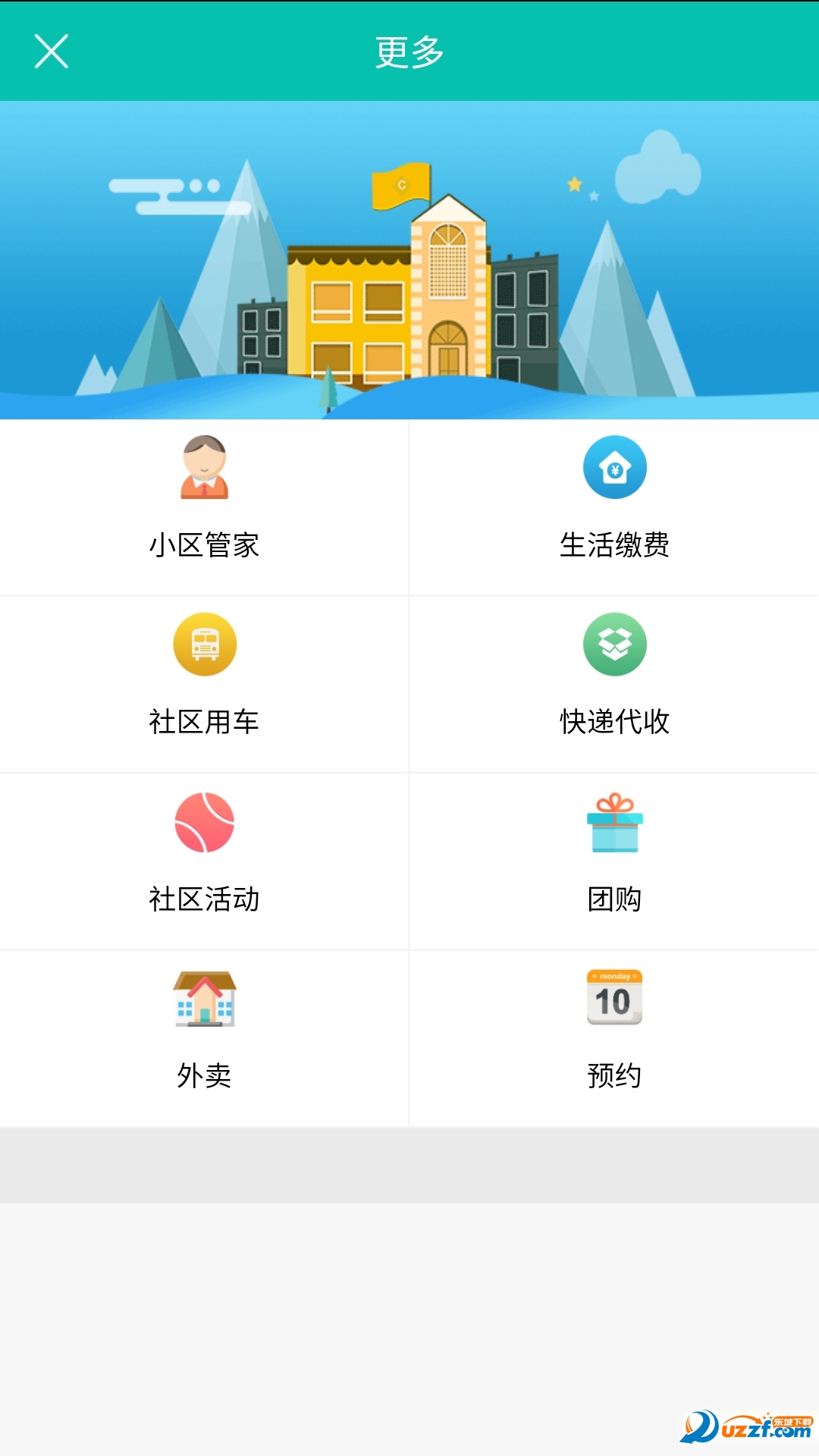This screenshot has height=1456, width=819.
Task: Select the 生活缴费 utility payment house icon
Action: coord(614,468)
